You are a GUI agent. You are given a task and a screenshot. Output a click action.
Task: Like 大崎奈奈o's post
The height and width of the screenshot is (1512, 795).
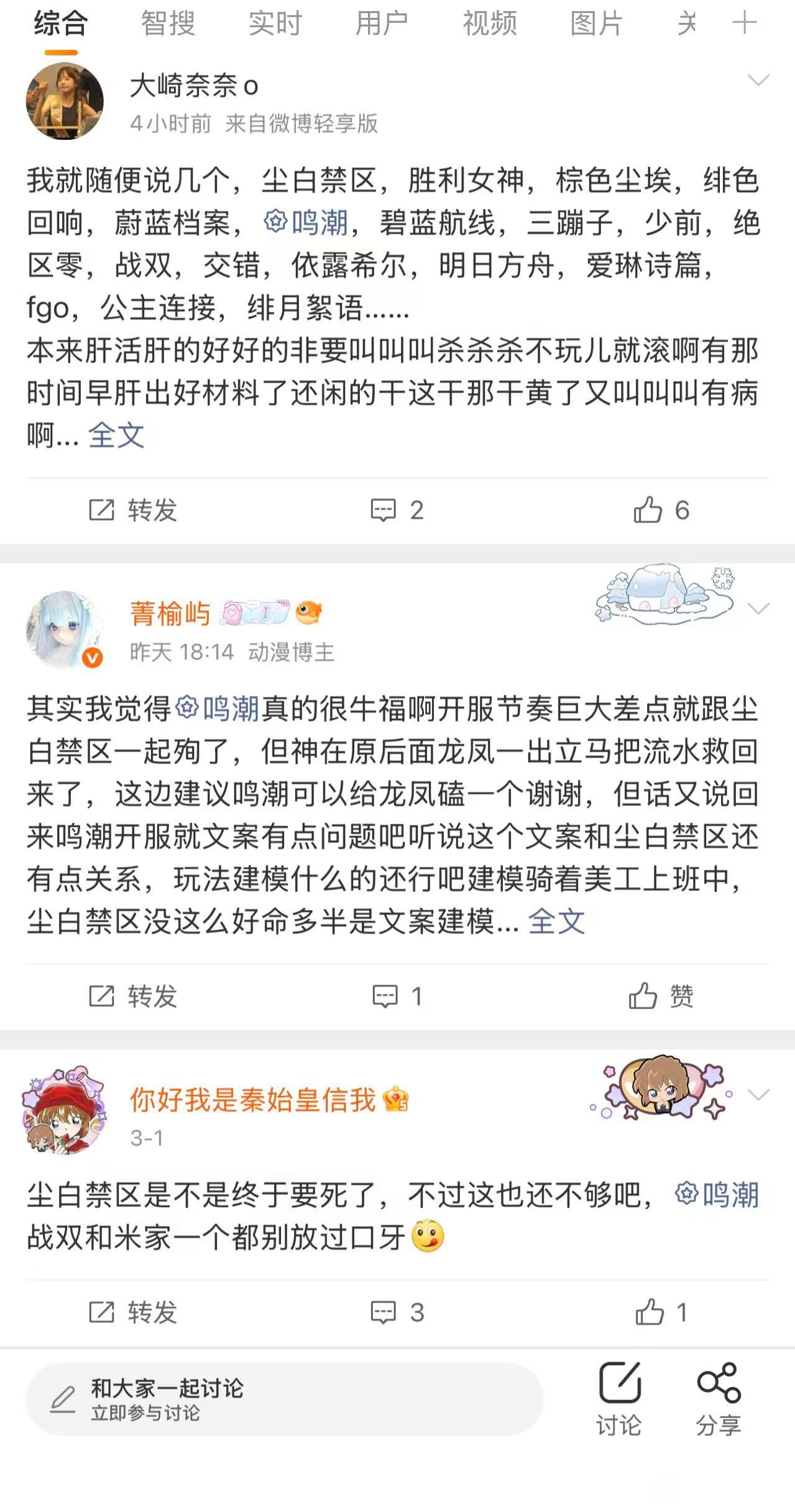coord(661,511)
